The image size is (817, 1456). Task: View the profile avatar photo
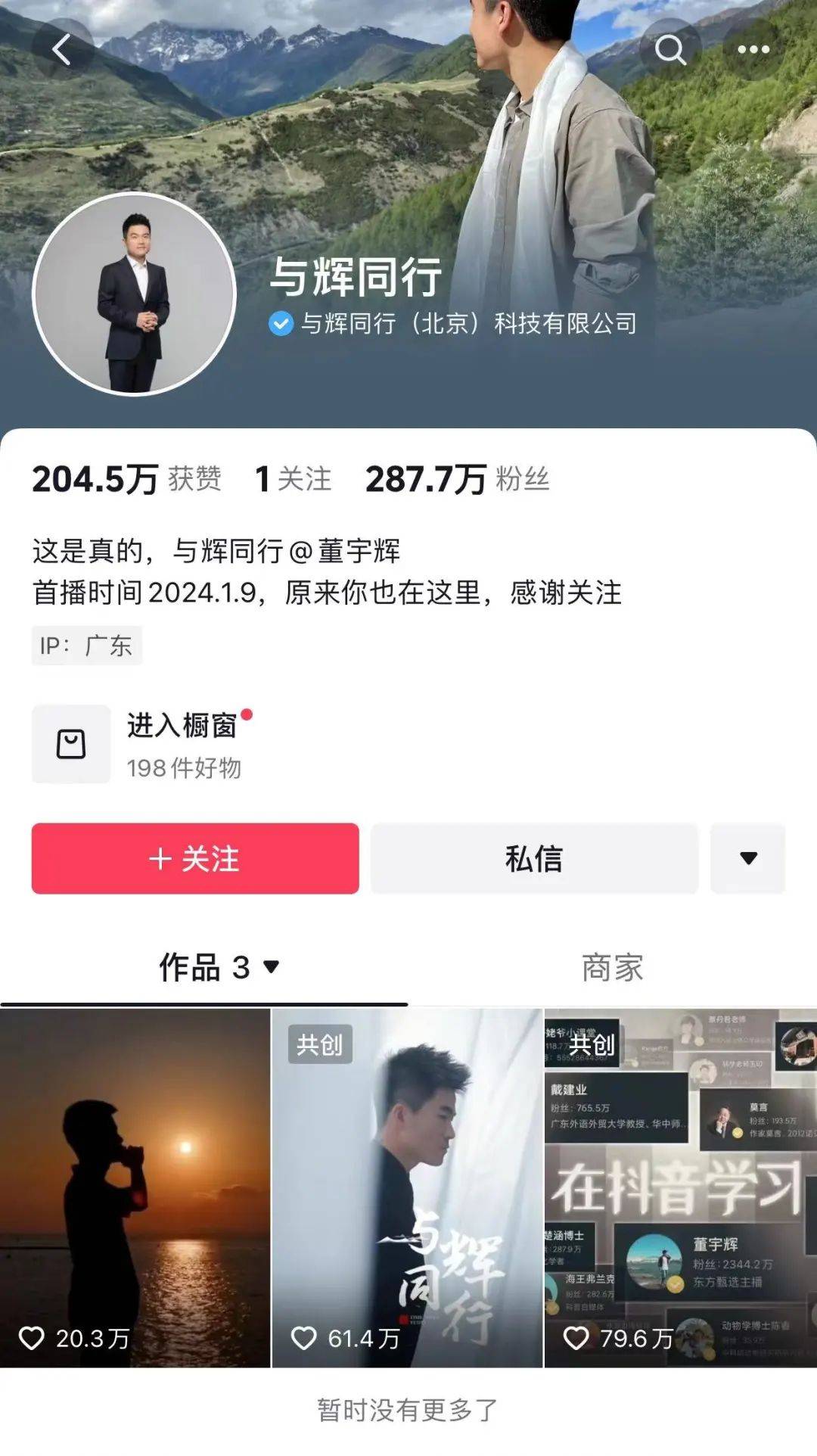[135, 294]
